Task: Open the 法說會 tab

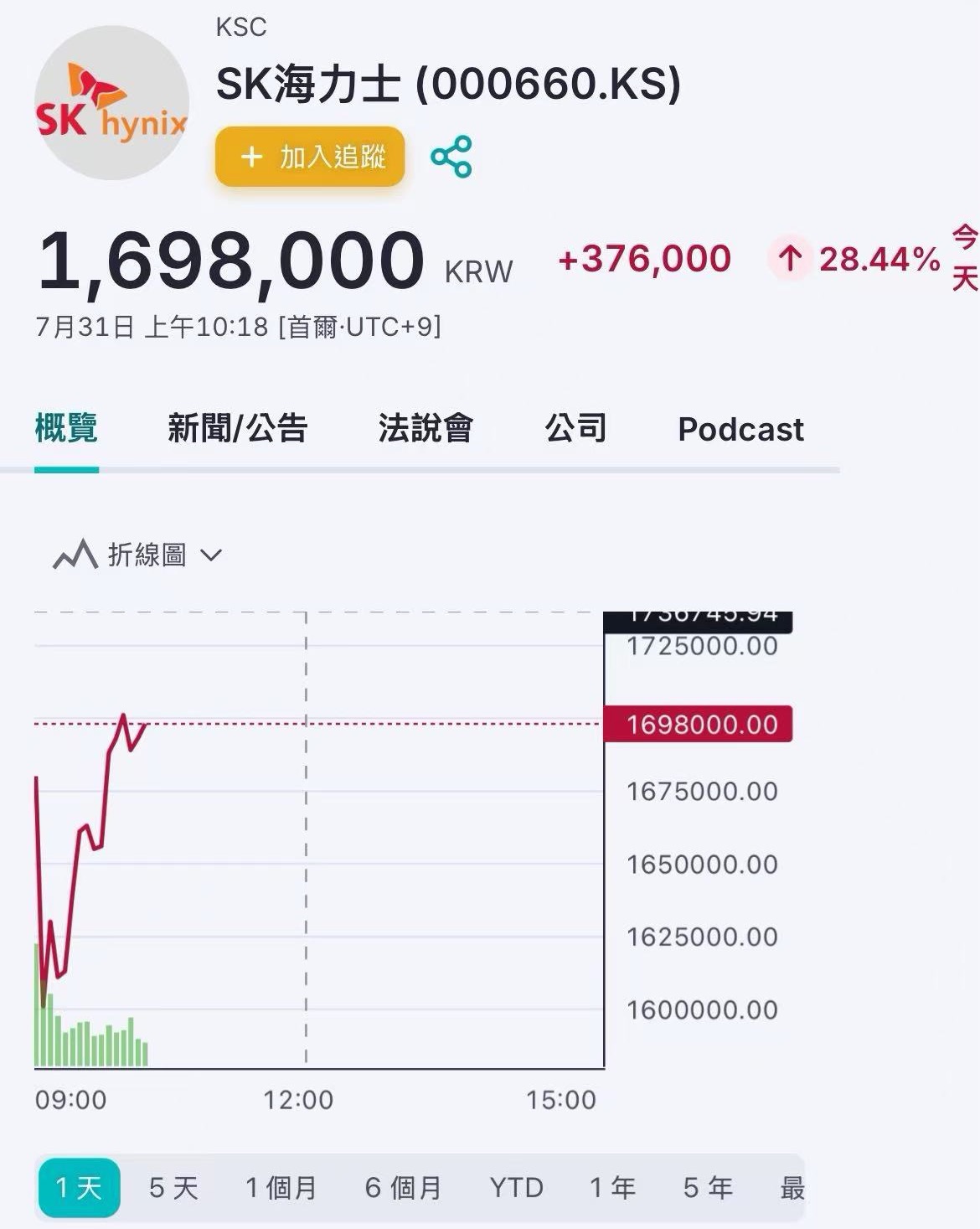Action: click(x=426, y=428)
